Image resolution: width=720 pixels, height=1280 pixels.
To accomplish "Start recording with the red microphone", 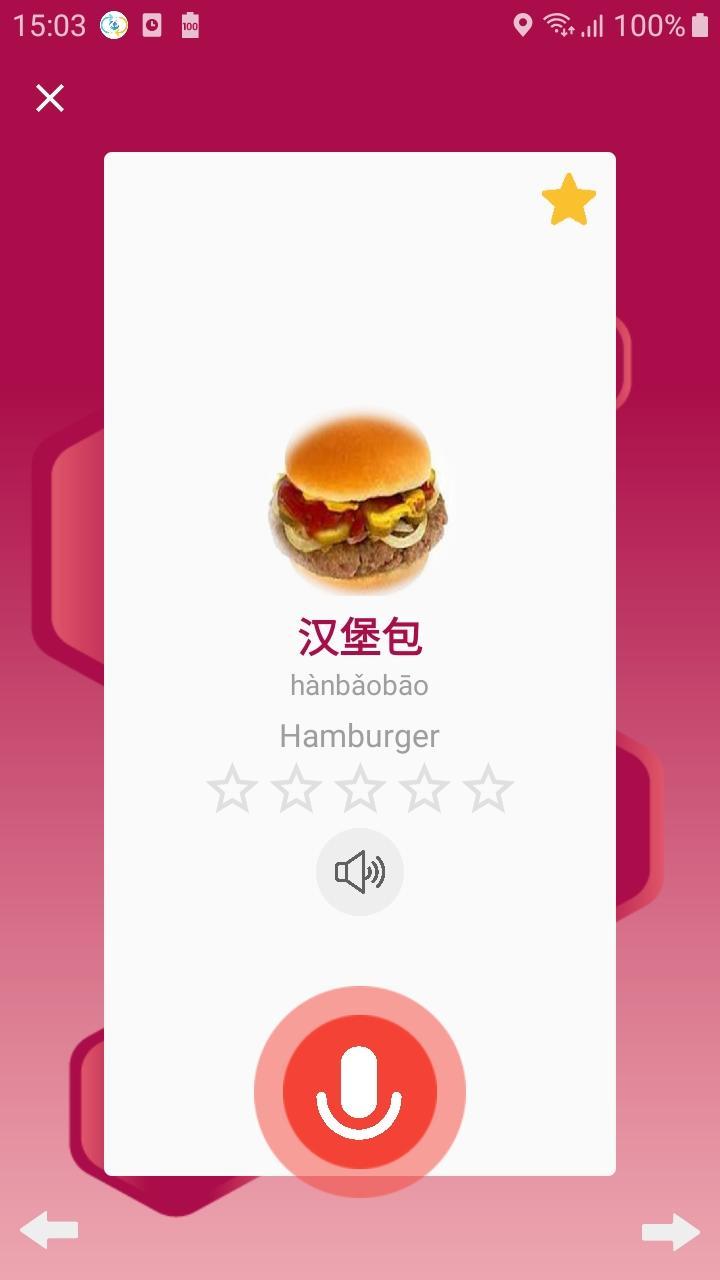I will pyautogui.click(x=360, y=1090).
